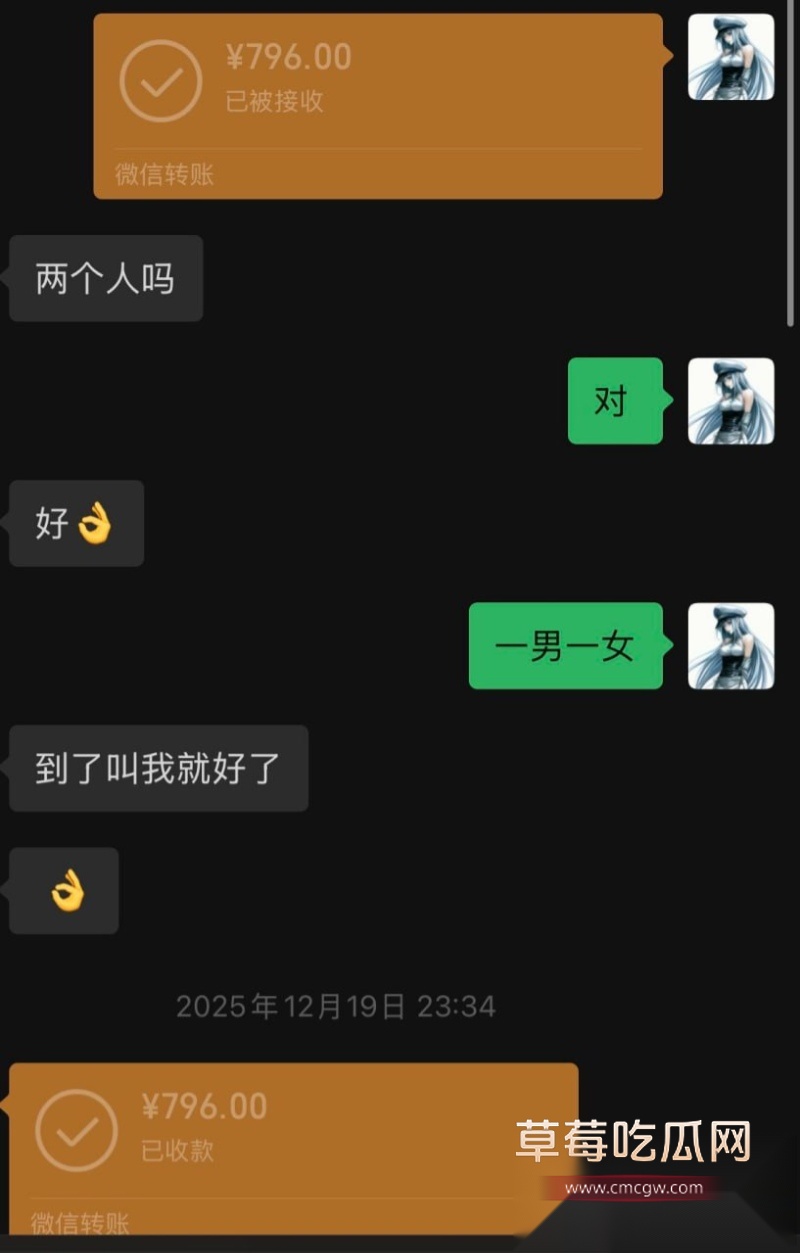This screenshot has width=800, height=1253.
Task: Tap the 对 green message bubble
Action: coord(614,400)
